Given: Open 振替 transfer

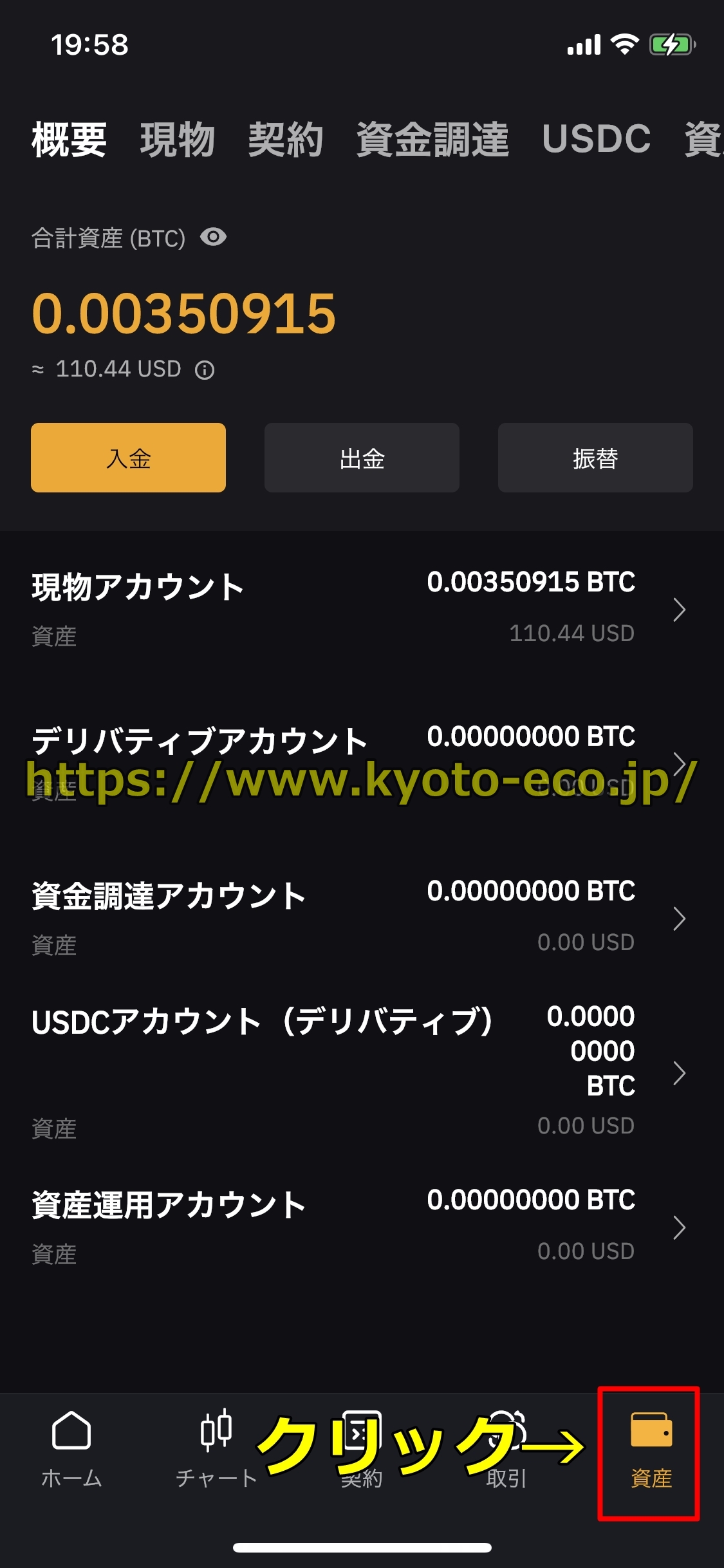Looking at the screenshot, I should (x=595, y=458).
